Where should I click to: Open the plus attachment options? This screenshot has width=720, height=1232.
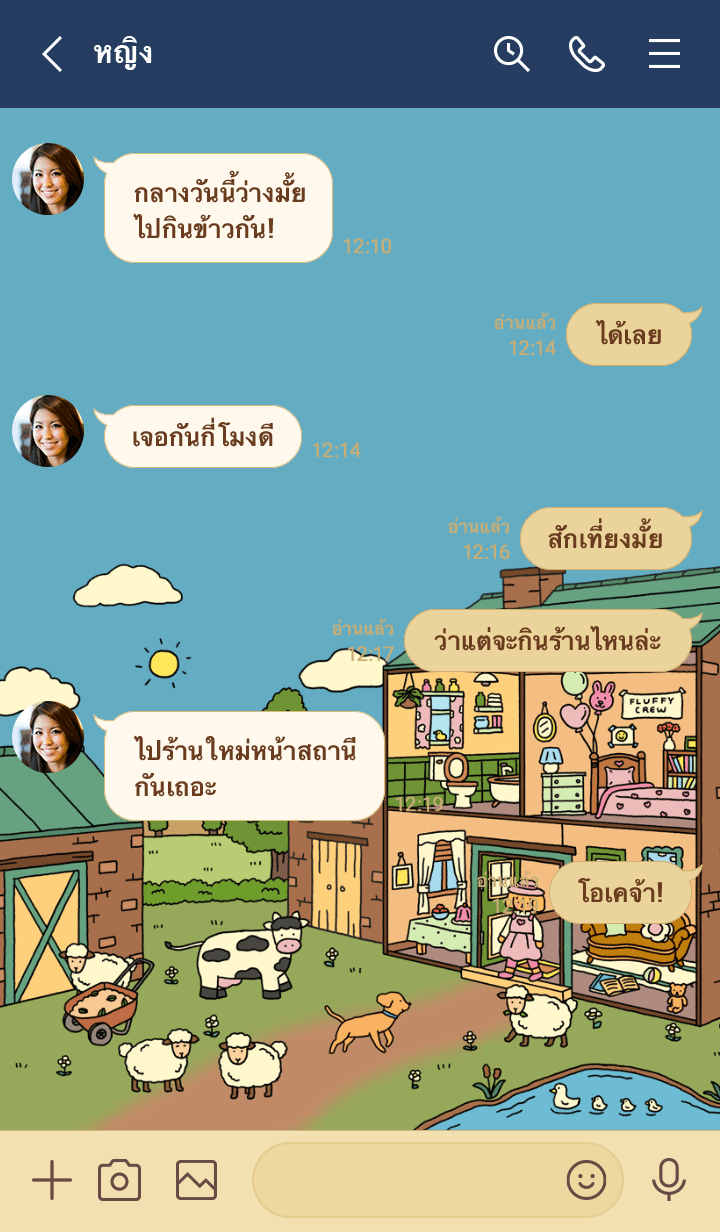[52, 1181]
